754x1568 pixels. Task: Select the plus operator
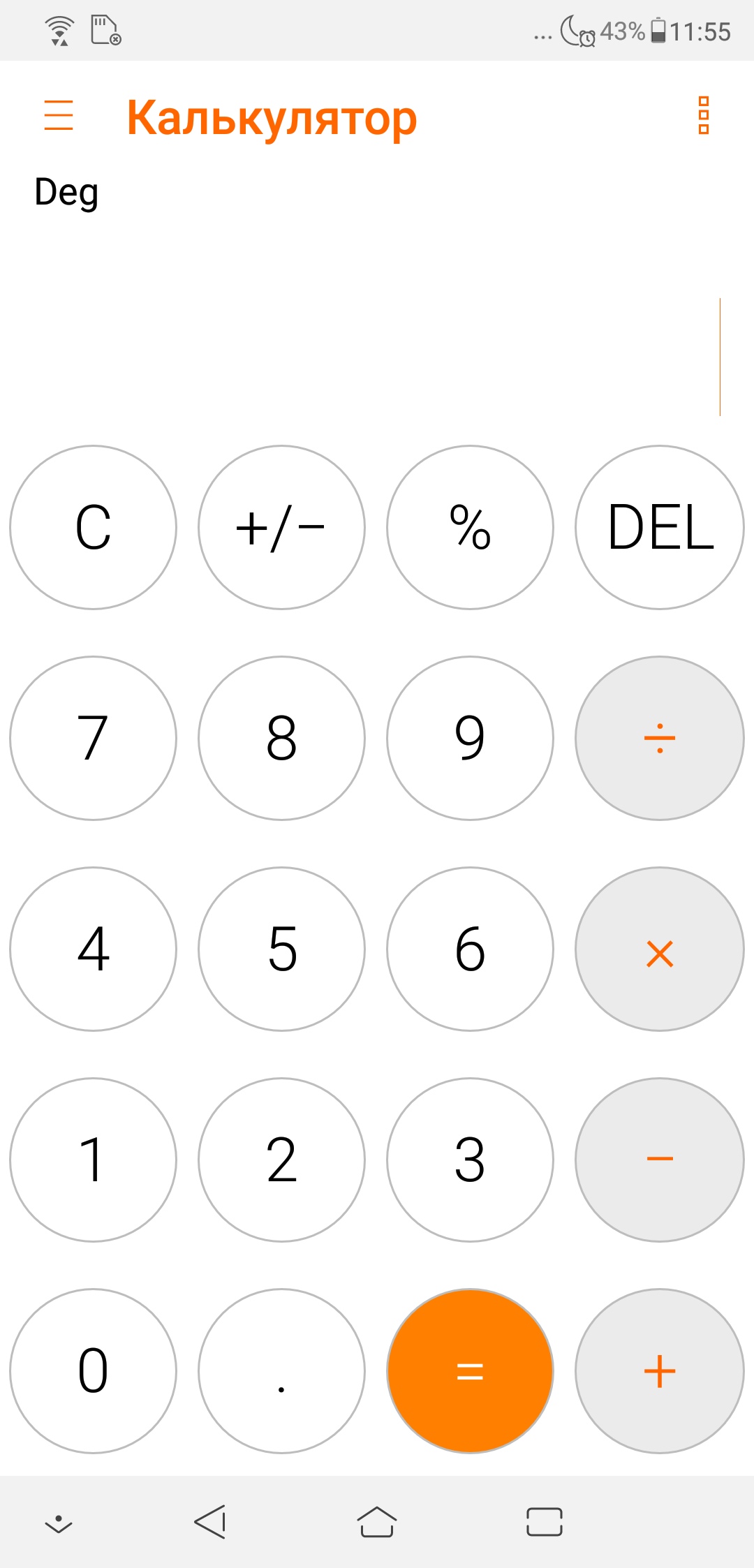(660, 1370)
